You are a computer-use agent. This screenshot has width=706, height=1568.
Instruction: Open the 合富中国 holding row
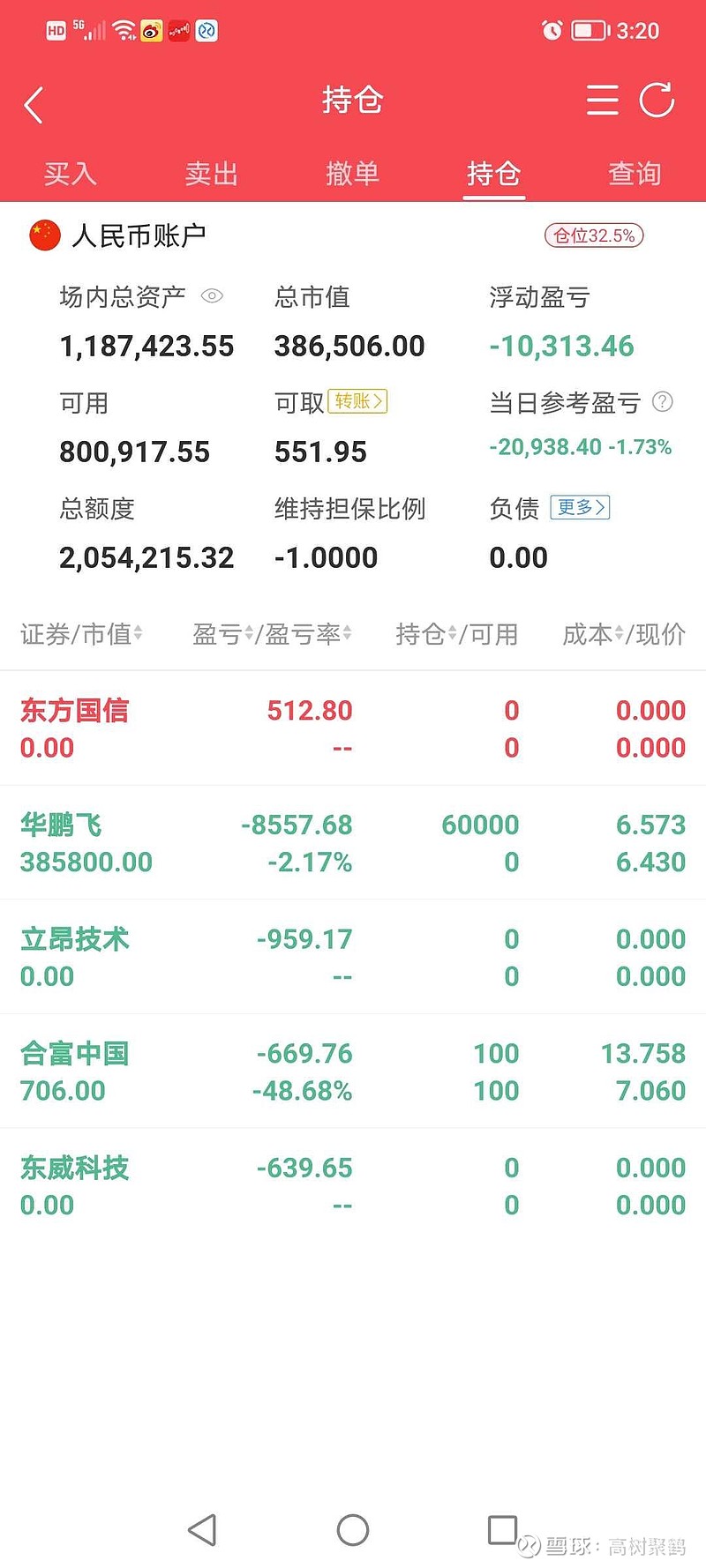tap(353, 1071)
